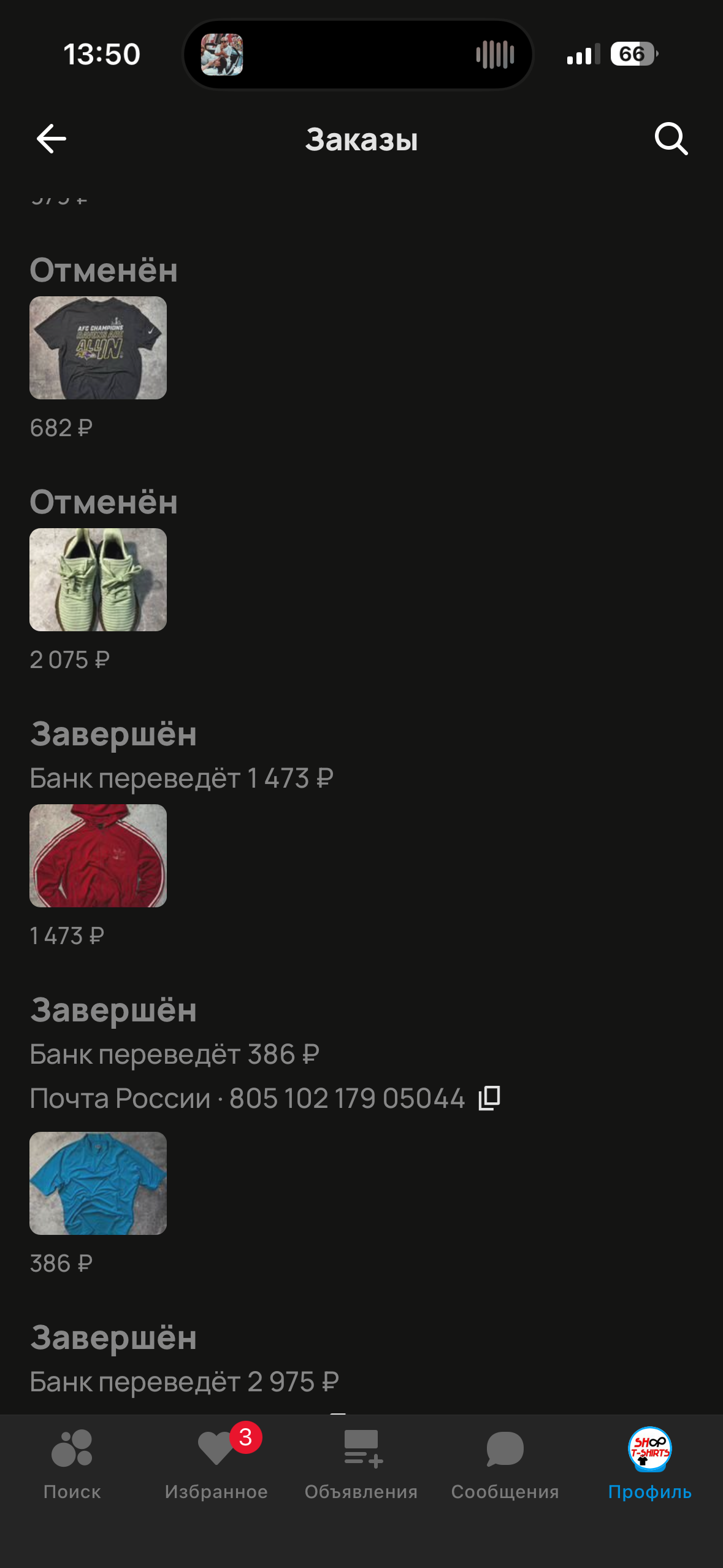Open the completed blue shirt order

pyautogui.click(x=98, y=1183)
